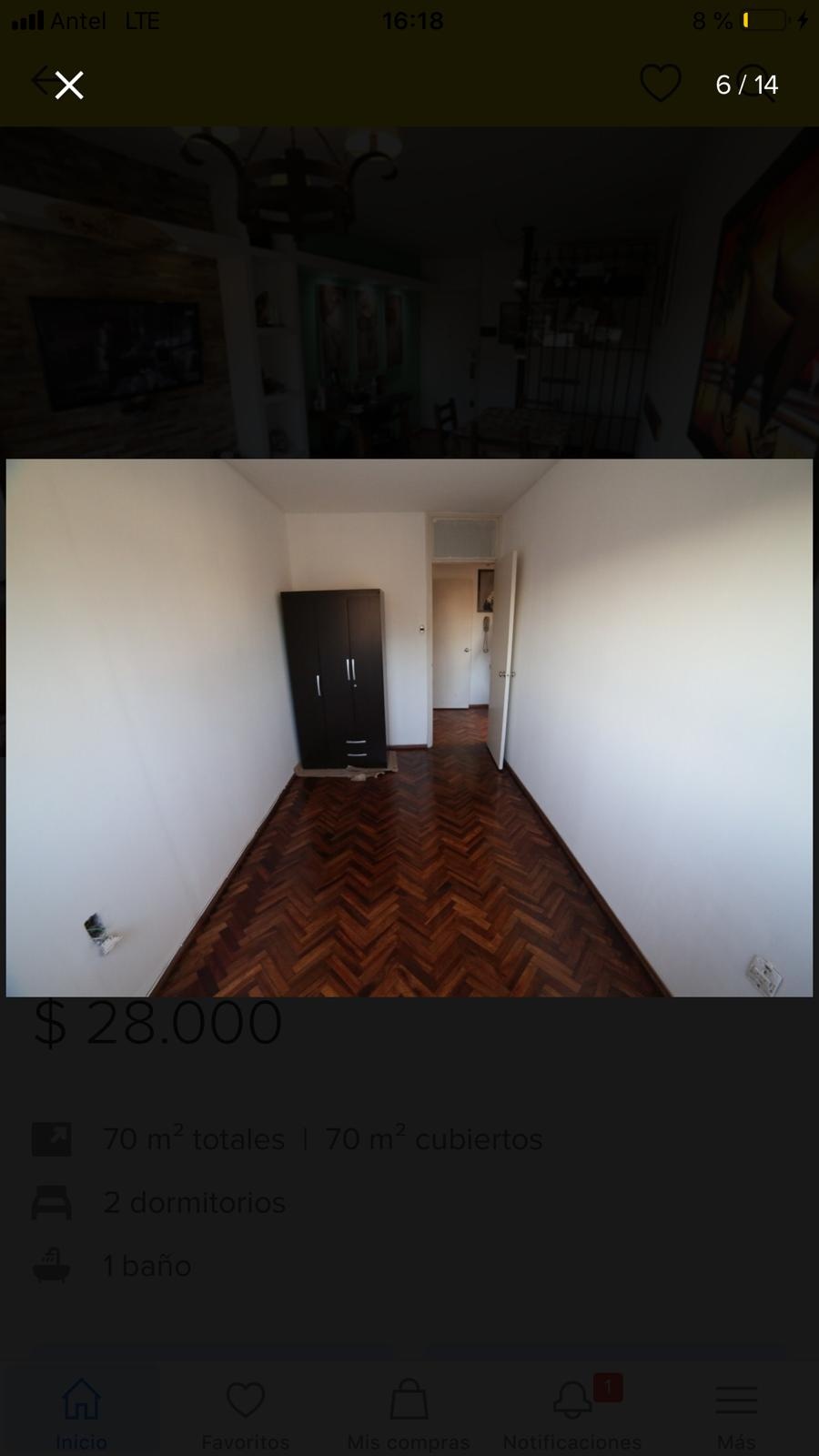
Task: Open the Mis compras tab
Action: pos(409,1414)
